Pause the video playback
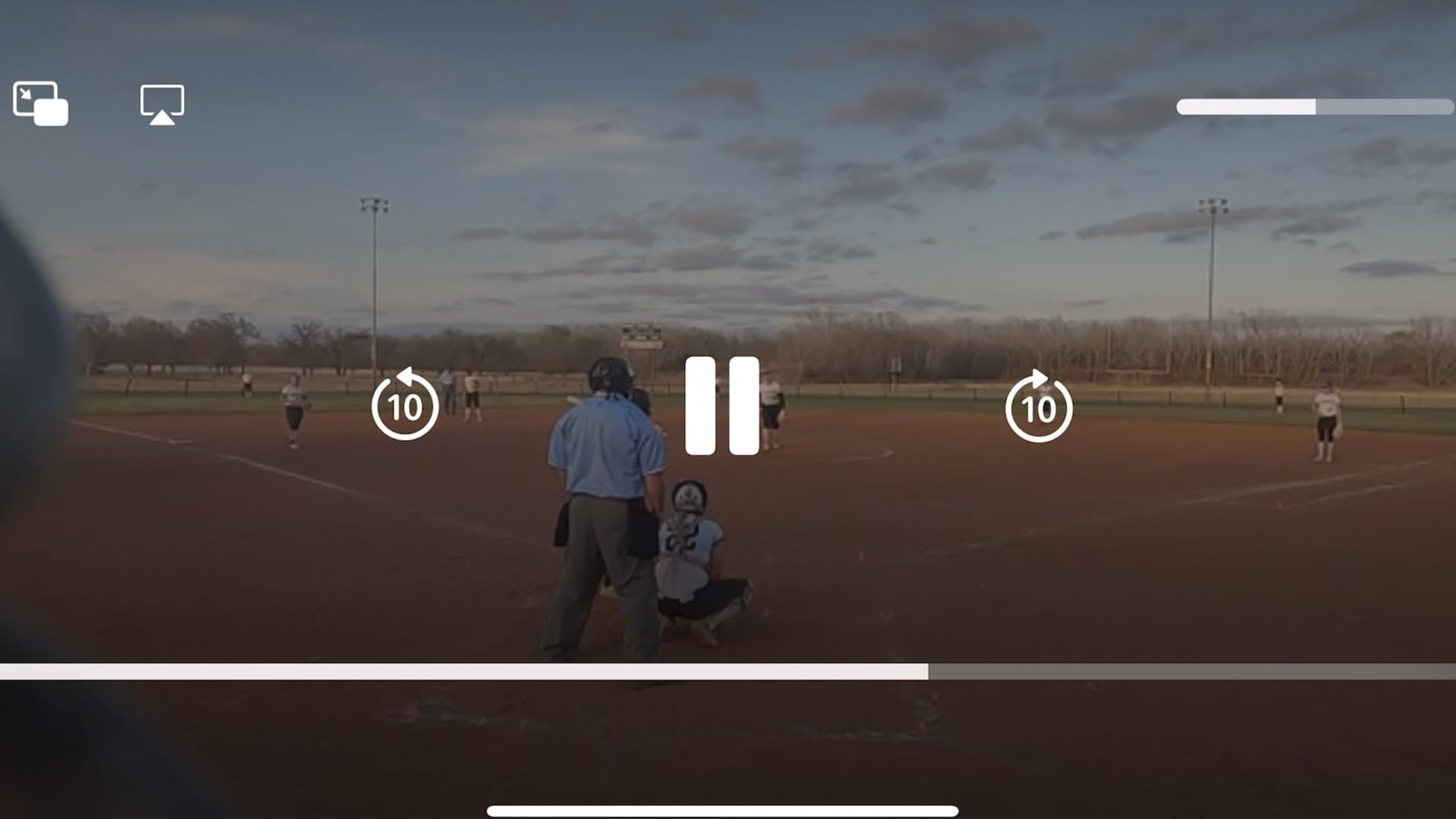Viewport: 1456px width, 819px height. click(722, 406)
